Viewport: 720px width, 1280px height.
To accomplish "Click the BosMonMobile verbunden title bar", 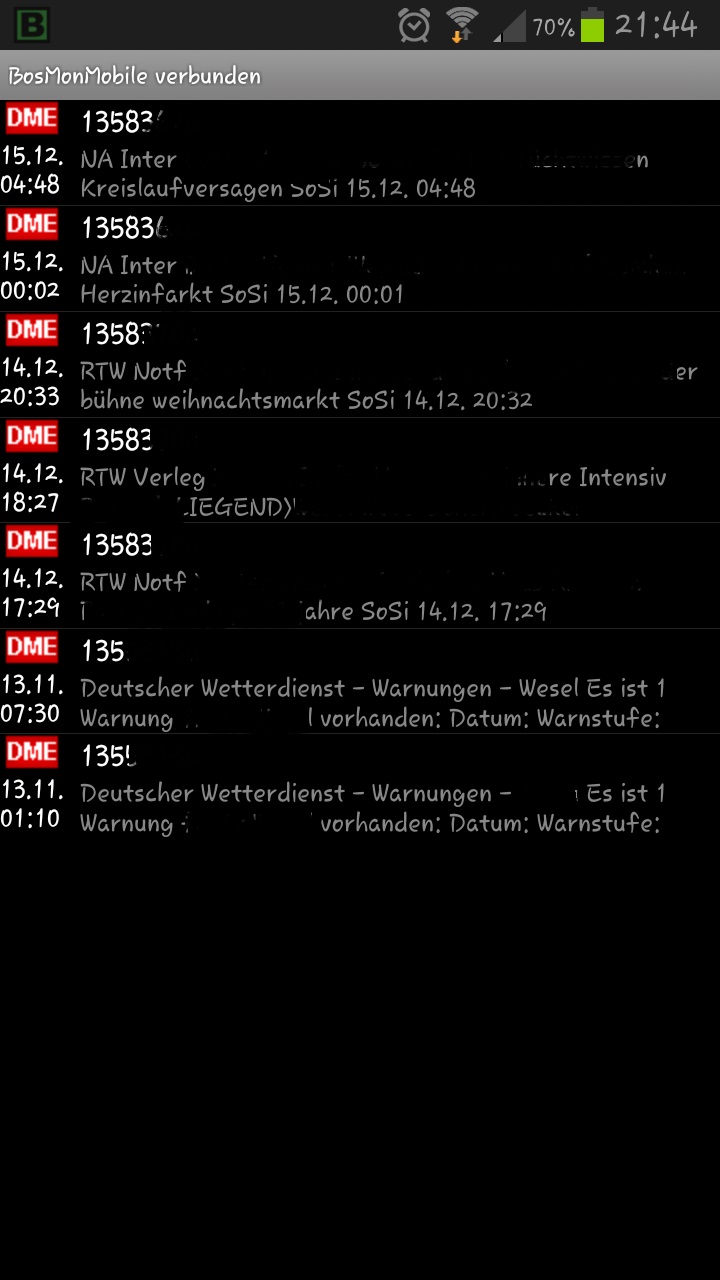I will (x=360, y=75).
